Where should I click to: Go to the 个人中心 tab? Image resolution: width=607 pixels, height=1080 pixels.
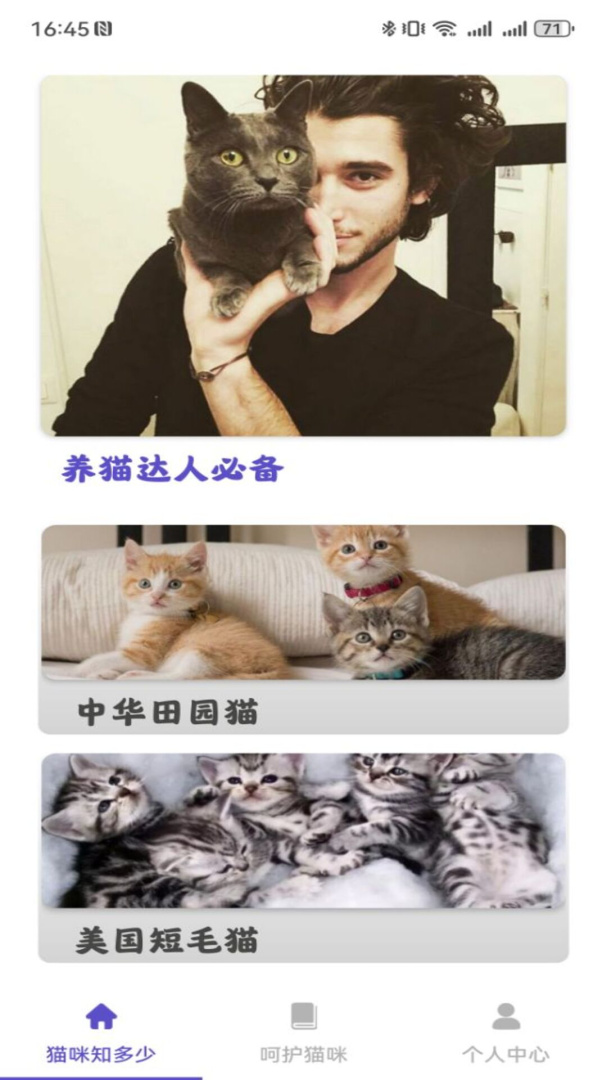[x=505, y=1033]
